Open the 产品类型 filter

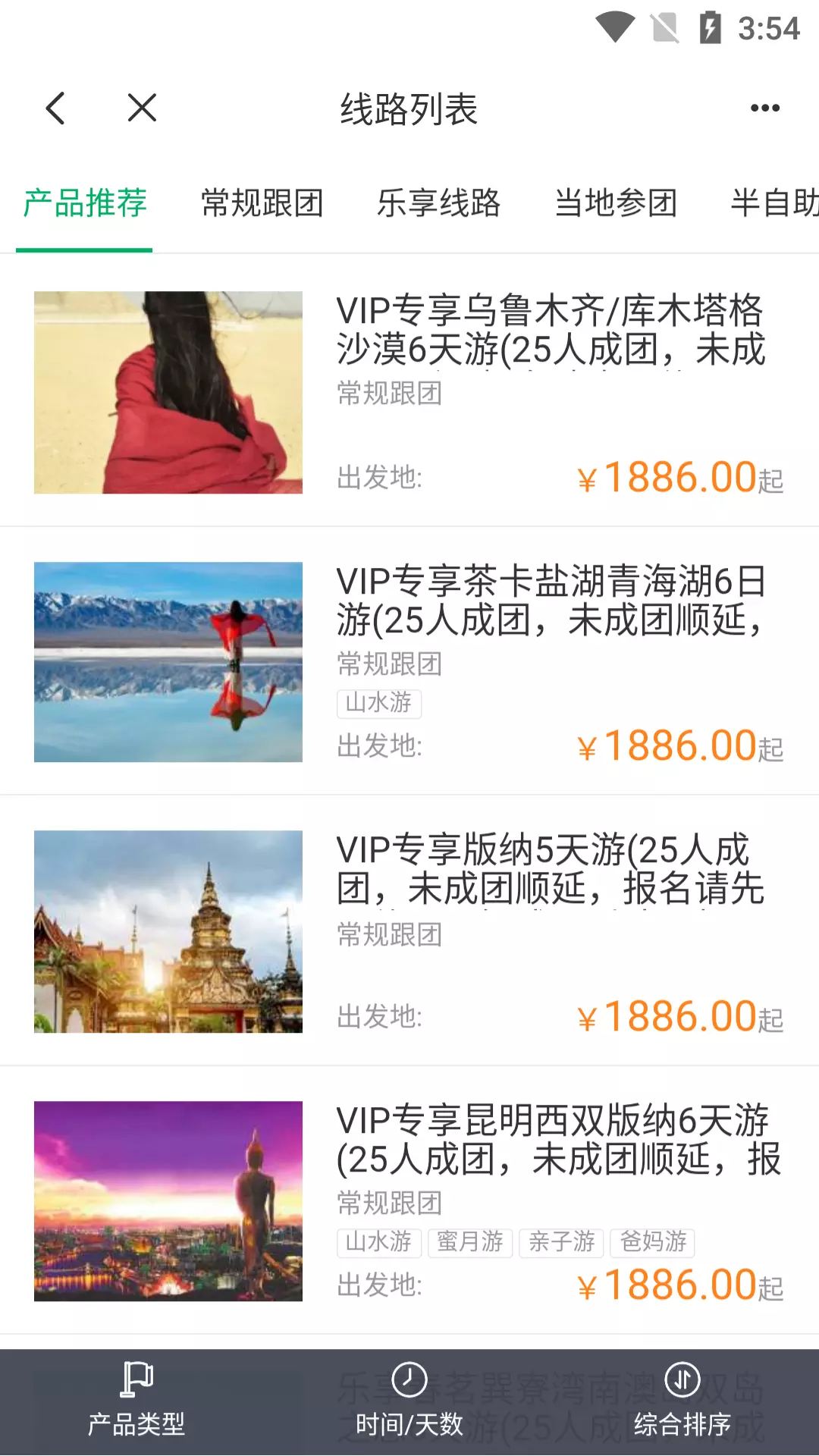coord(136,1401)
